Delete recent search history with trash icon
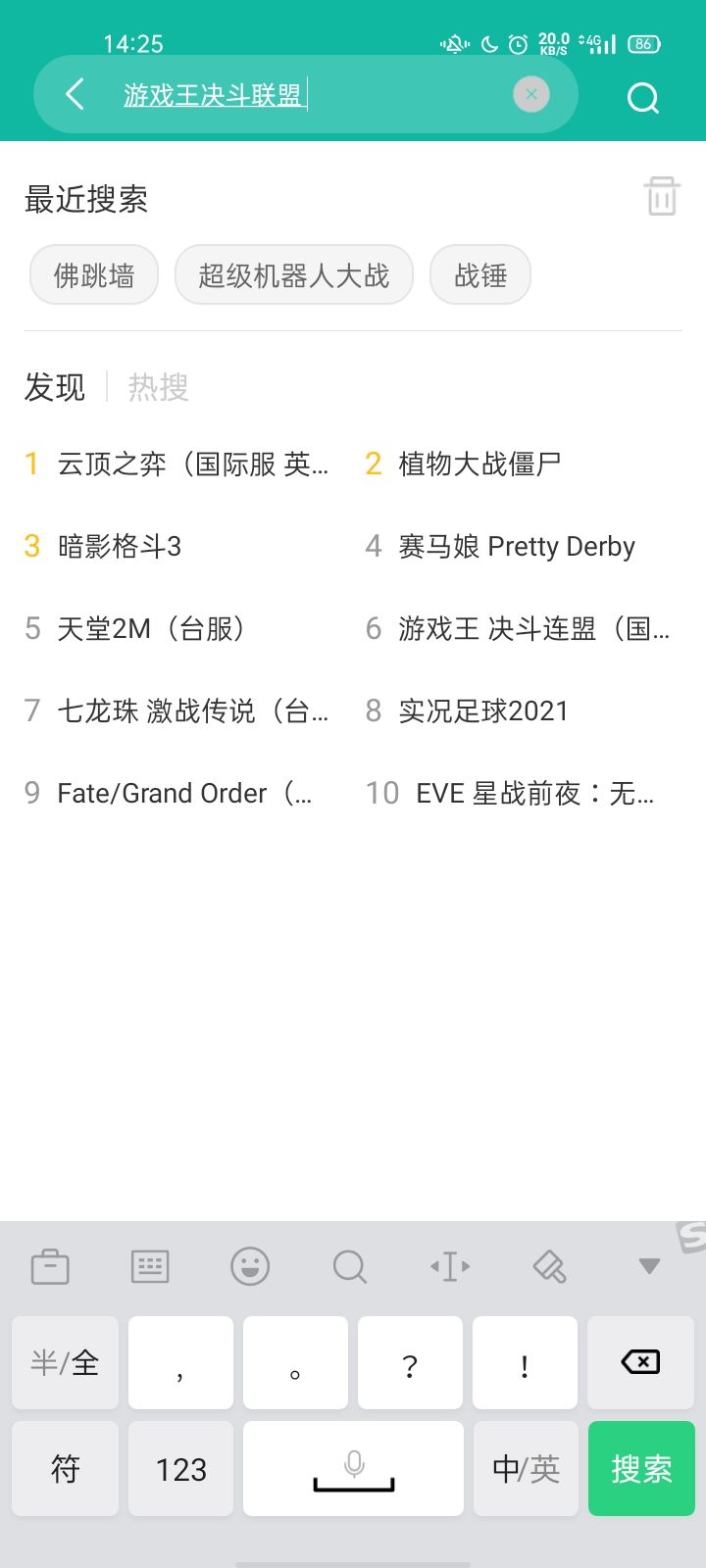The height and width of the screenshot is (1568, 706). coord(662,196)
